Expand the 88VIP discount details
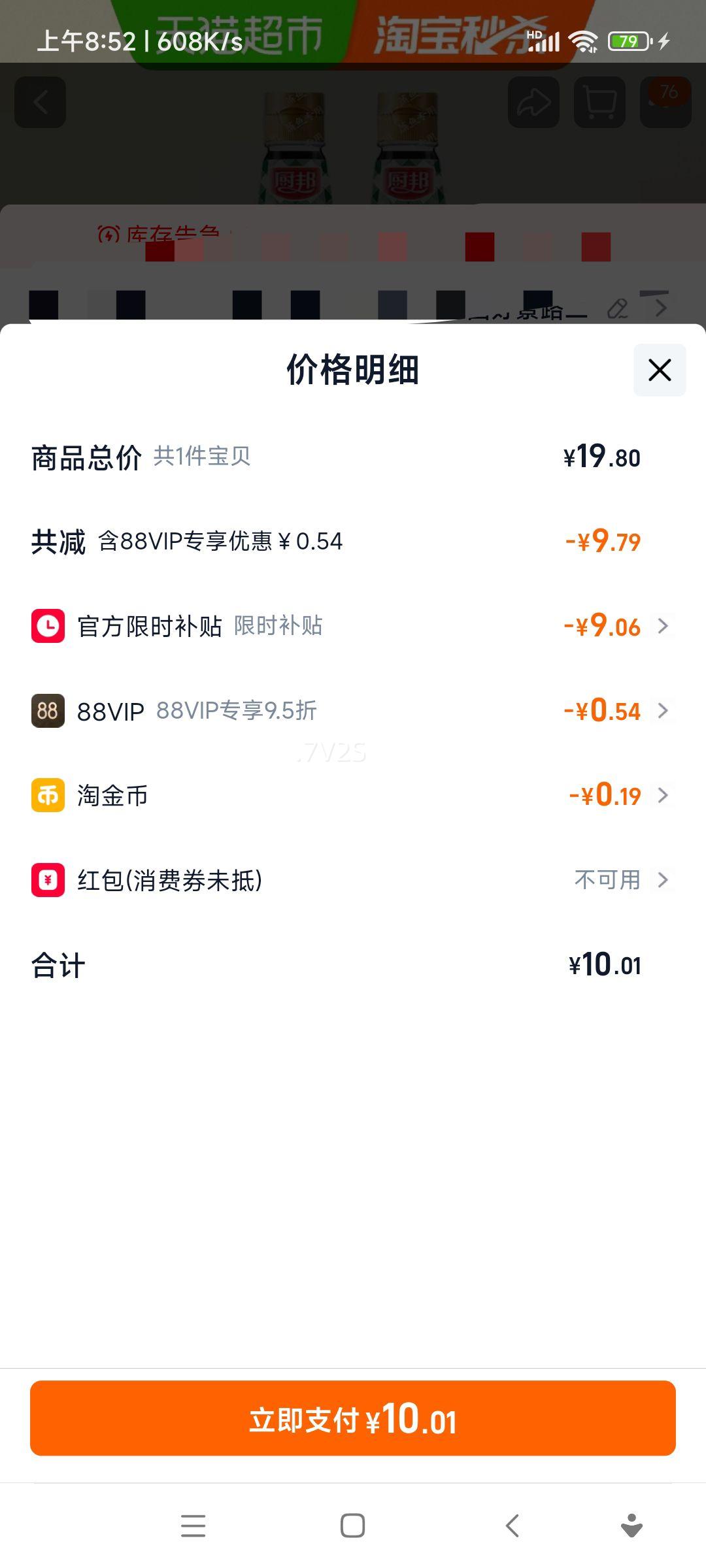Image resolution: width=706 pixels, height=1568 pixels. coord(662,711)
